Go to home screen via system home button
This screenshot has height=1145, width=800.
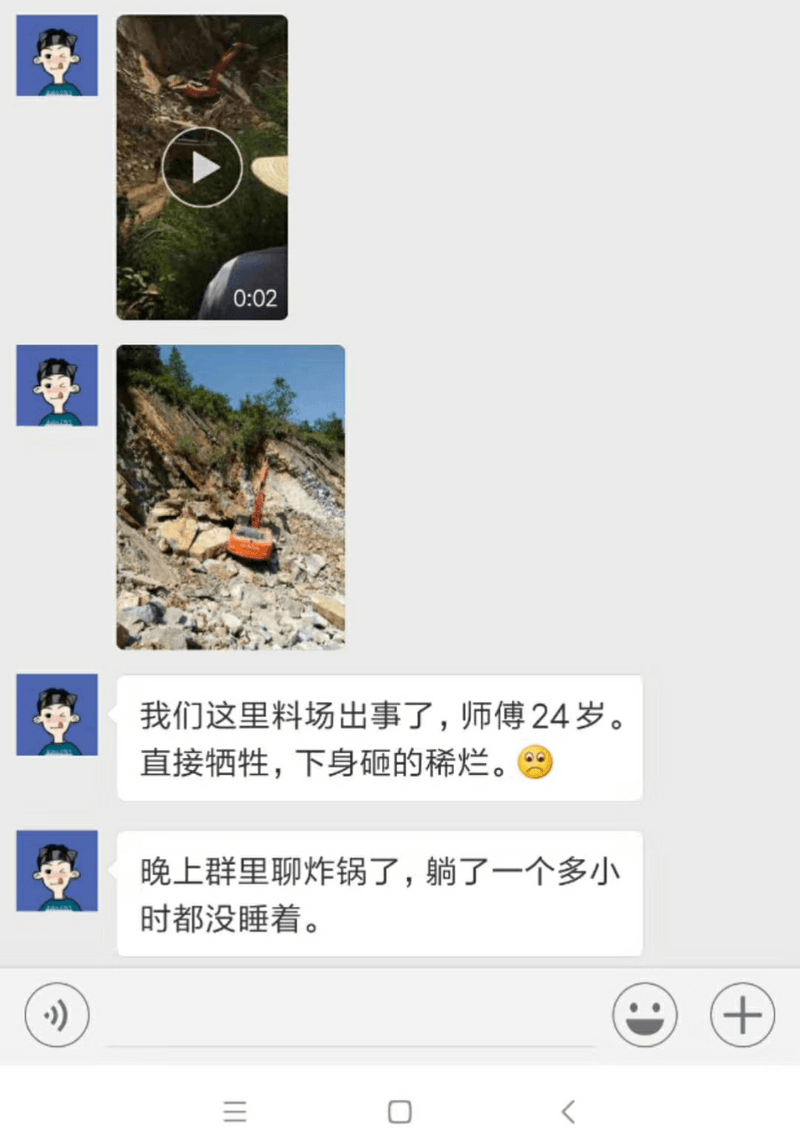pyautogui.click(x=400, y=1111)
